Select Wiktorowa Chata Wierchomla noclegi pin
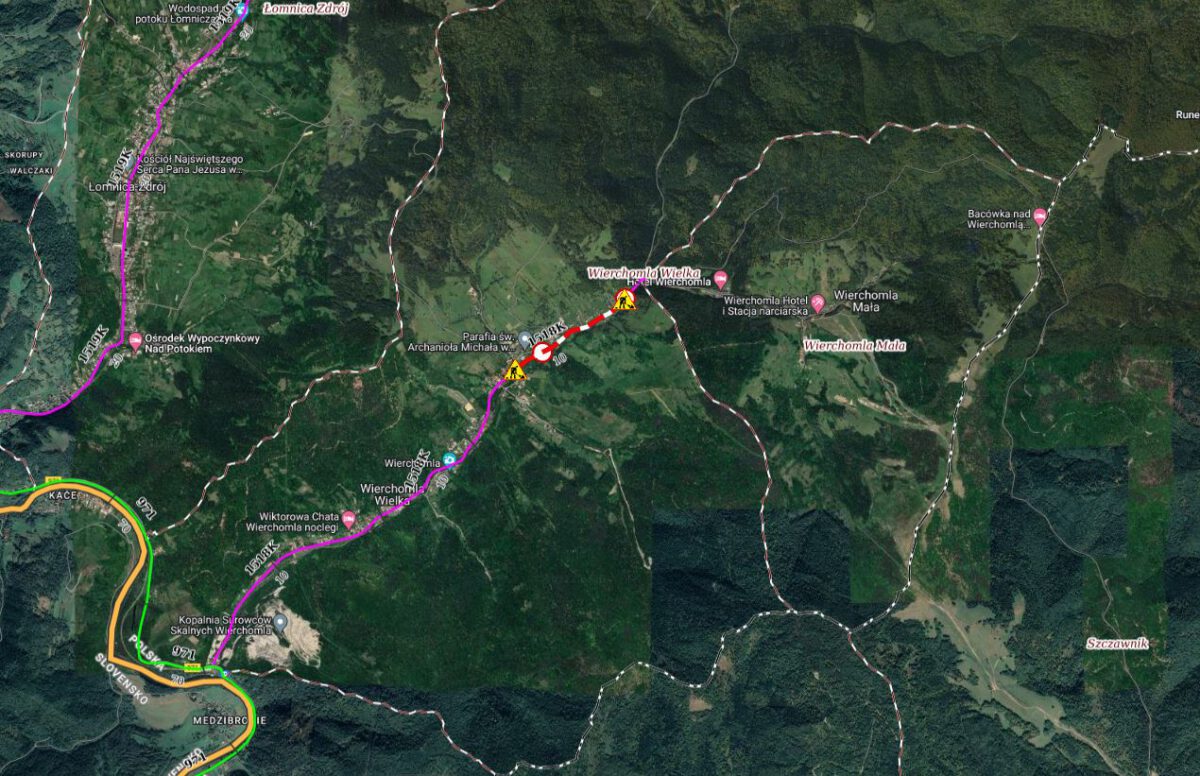 (348, 518)
